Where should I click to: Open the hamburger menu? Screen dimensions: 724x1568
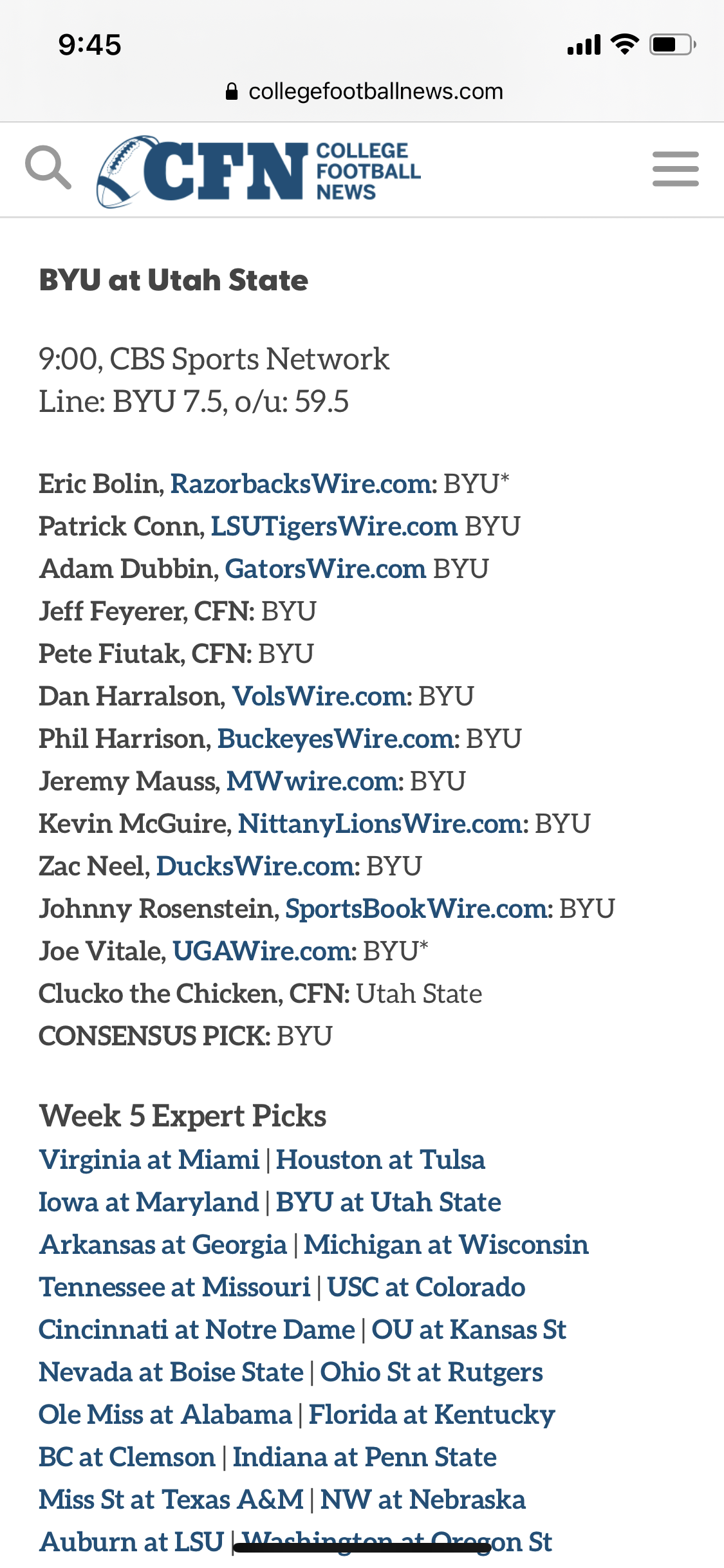(x=675, y=169)
